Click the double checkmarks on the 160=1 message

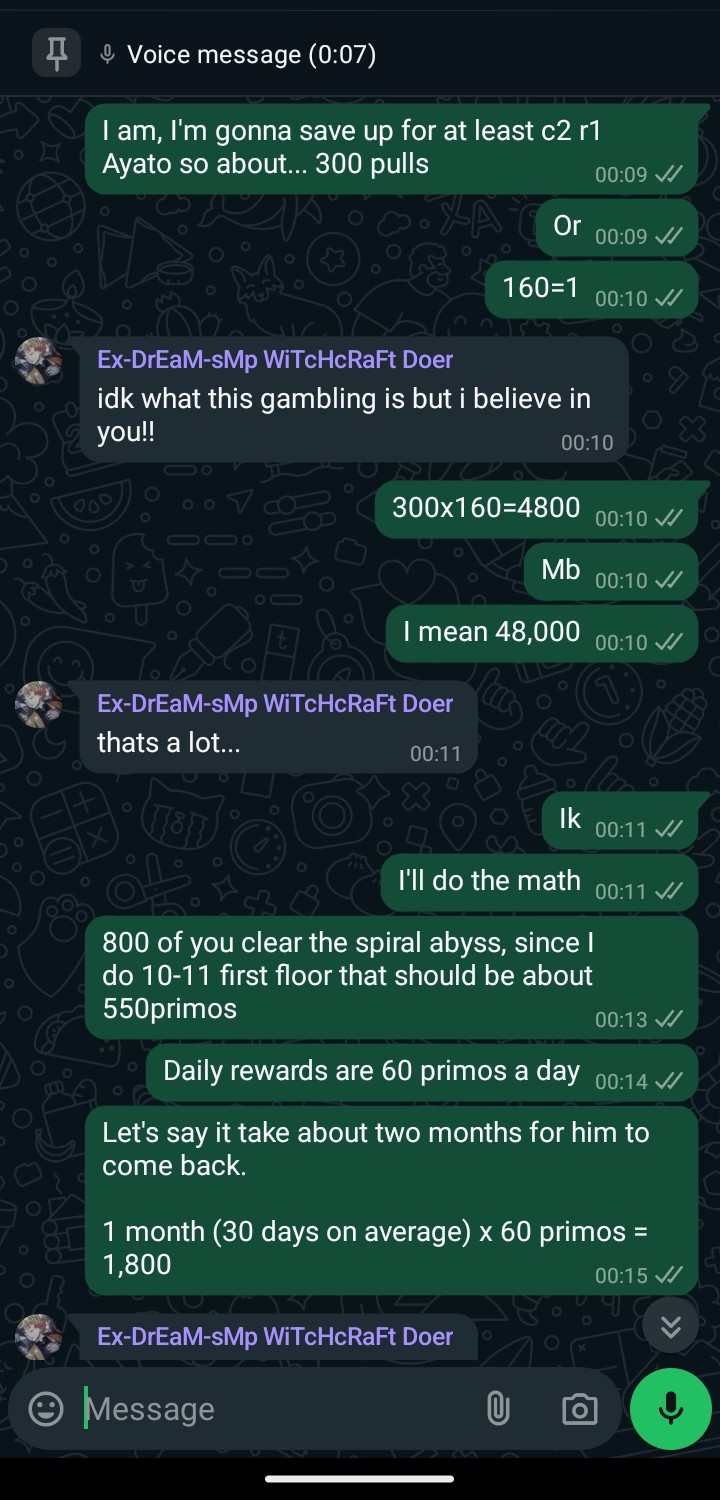[x=670, y=299]
